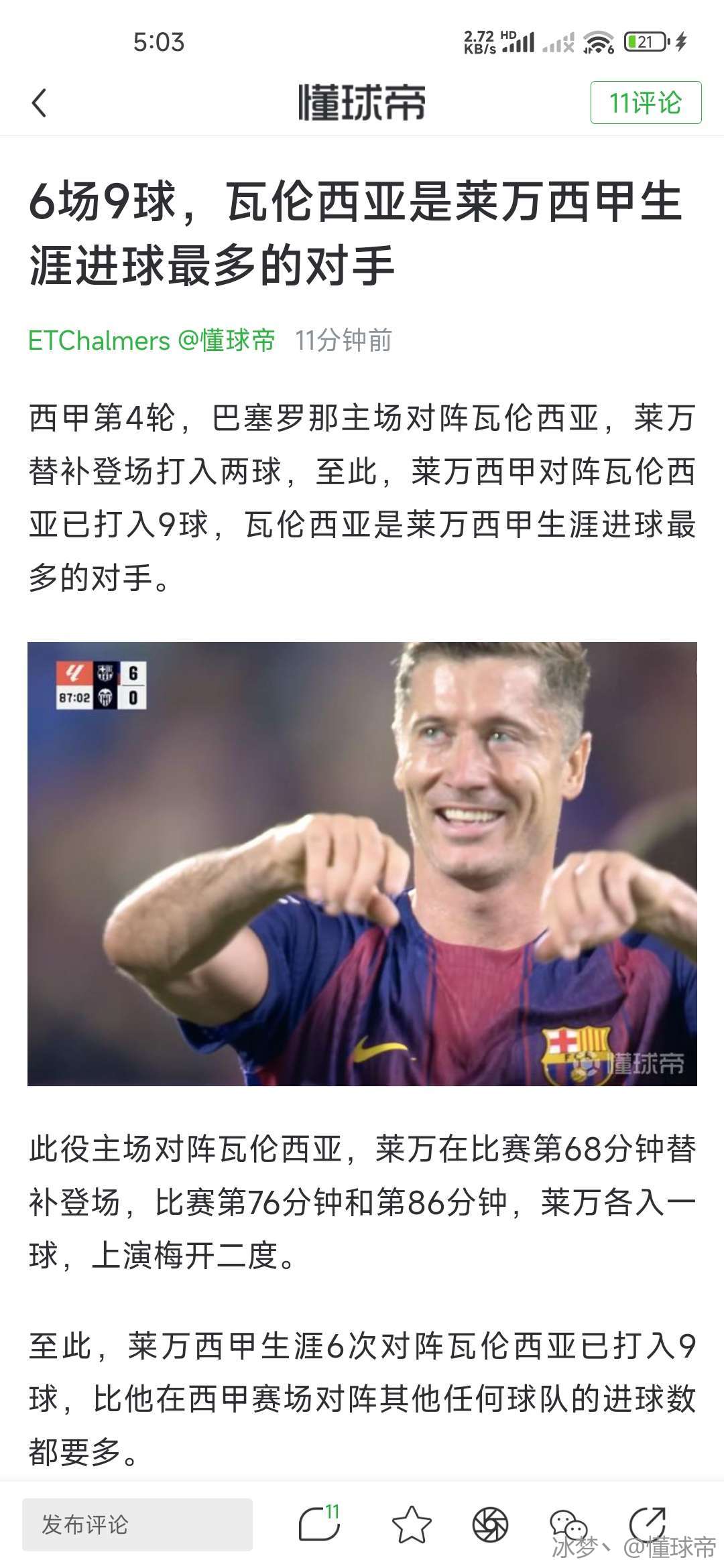This screenshot has width=724, height=1568.
Task: View the Lewandowski match photo full screen
Action: click(362, 864)
